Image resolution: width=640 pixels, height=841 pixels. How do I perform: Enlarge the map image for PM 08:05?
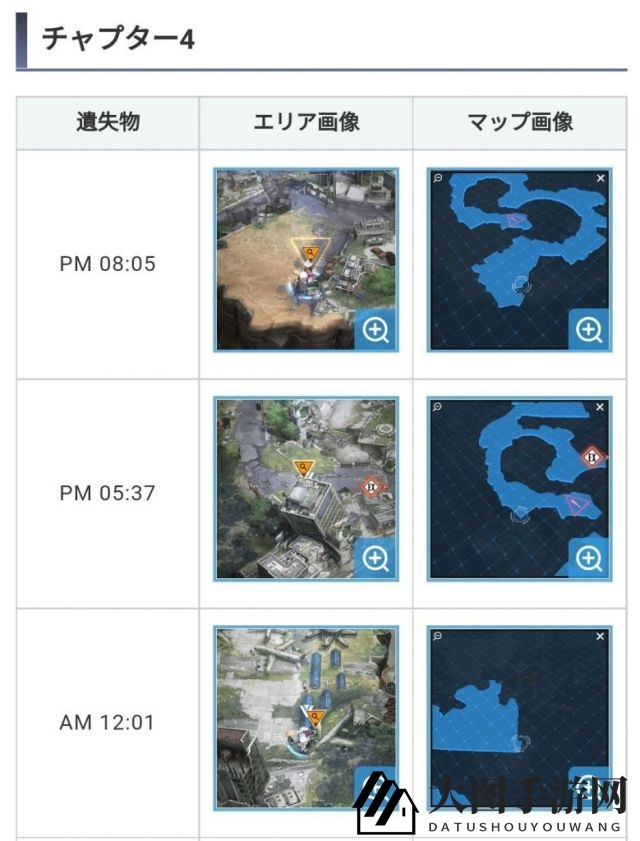pyautogui.click(x=589, y=330)
